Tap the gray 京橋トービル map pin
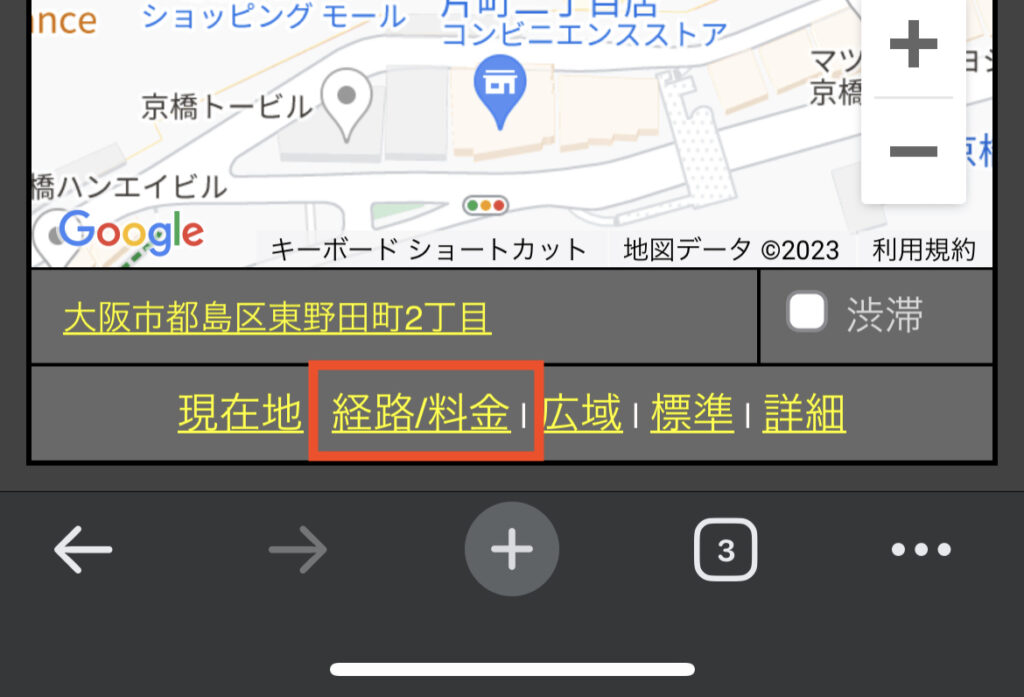Image resolution: width=1024 pixels, height=697 pixels. coord(347,100)
